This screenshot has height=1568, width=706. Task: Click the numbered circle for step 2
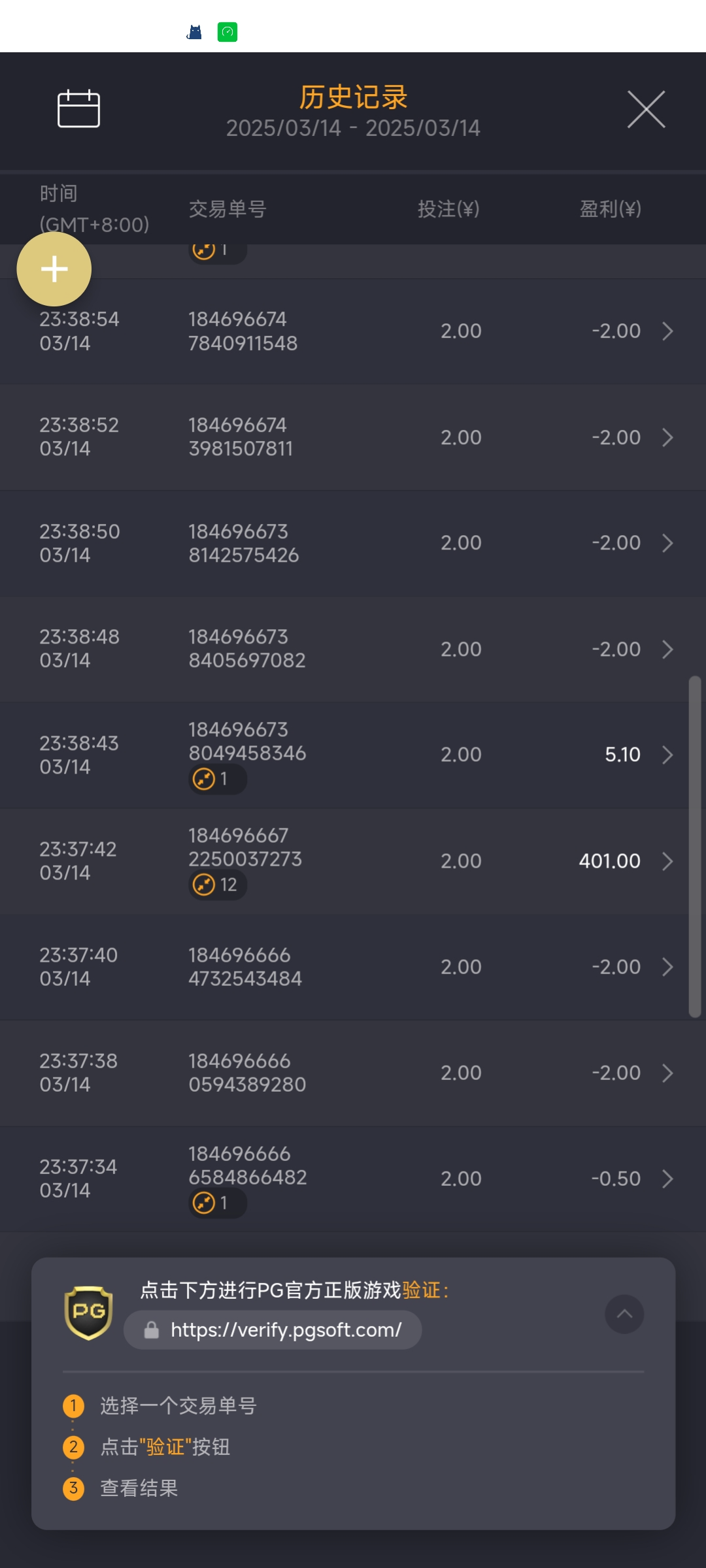(73, 1447)
